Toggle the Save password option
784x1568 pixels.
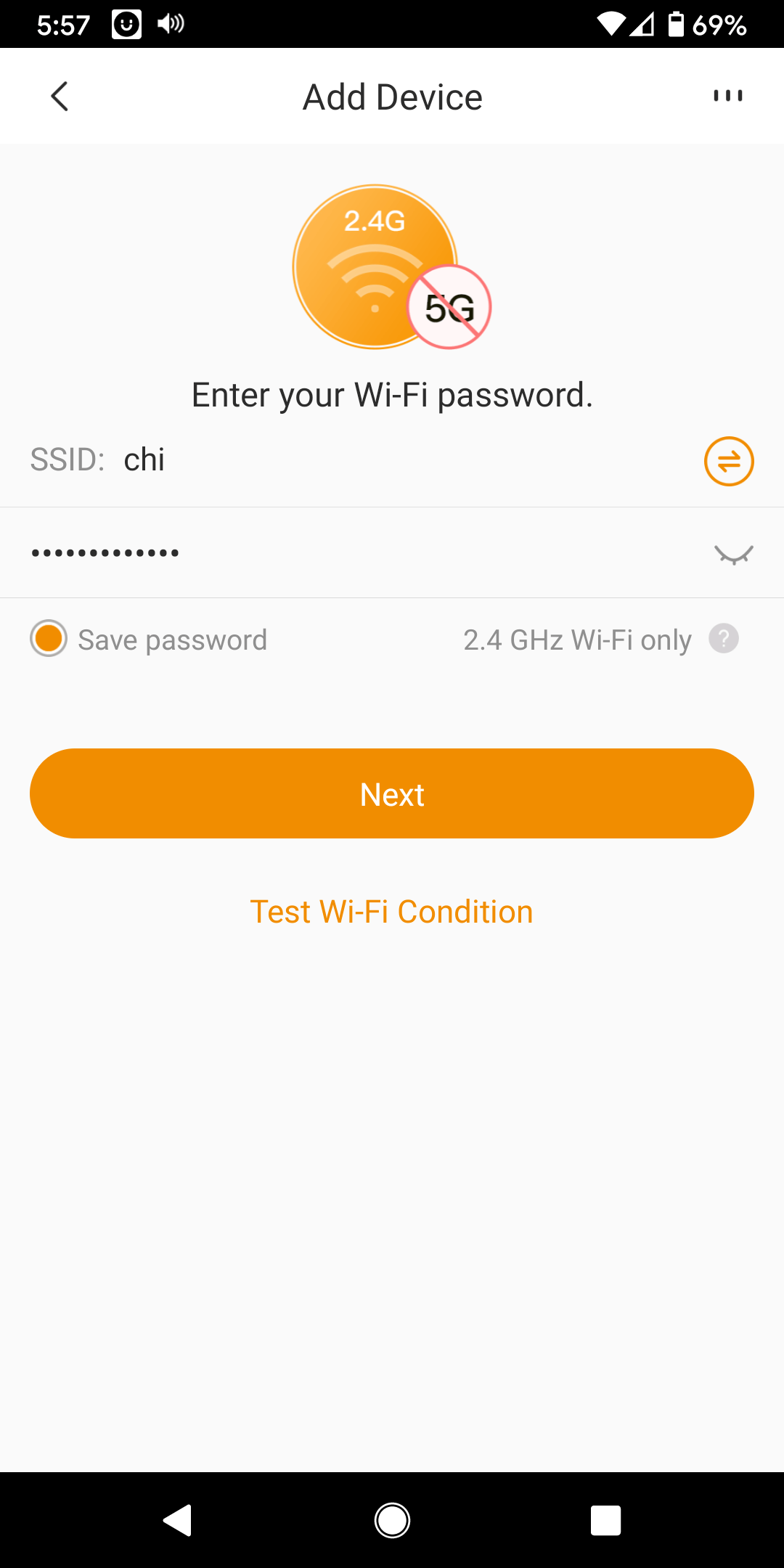coord(49,639)
